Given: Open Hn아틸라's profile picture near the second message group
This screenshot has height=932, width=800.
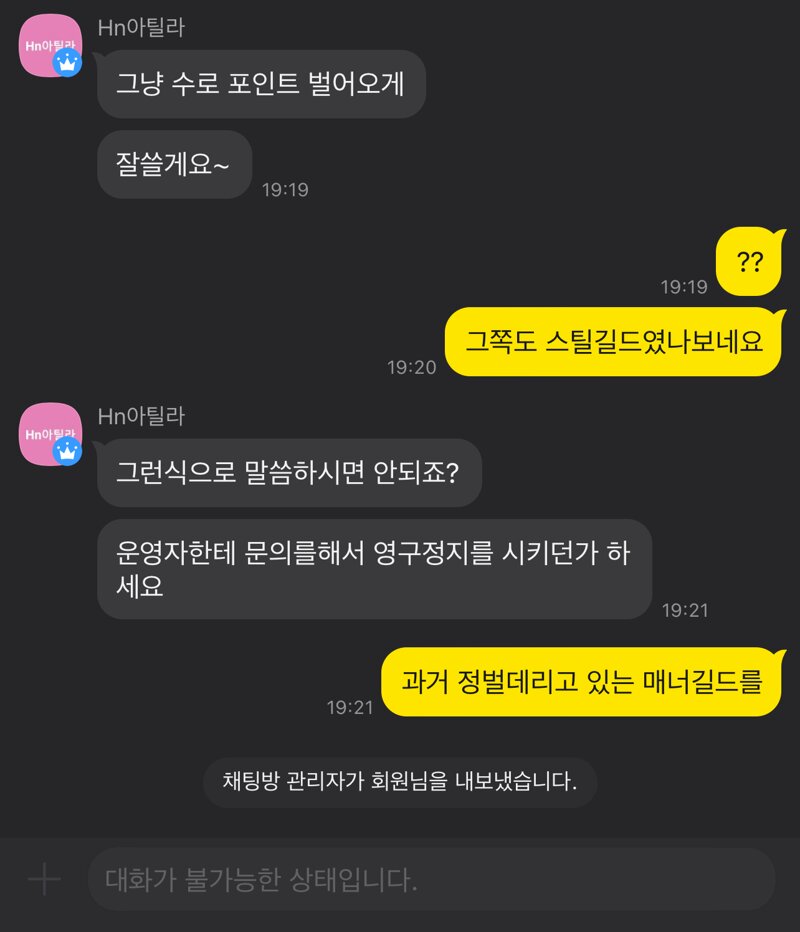Looking at the screenshot, I should (50, 434).
